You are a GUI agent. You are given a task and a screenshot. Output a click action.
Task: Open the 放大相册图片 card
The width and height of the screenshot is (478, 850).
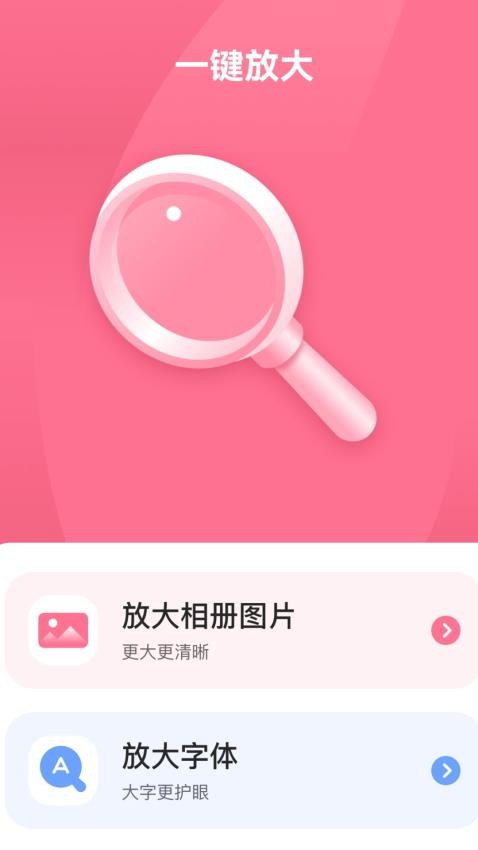241,630
